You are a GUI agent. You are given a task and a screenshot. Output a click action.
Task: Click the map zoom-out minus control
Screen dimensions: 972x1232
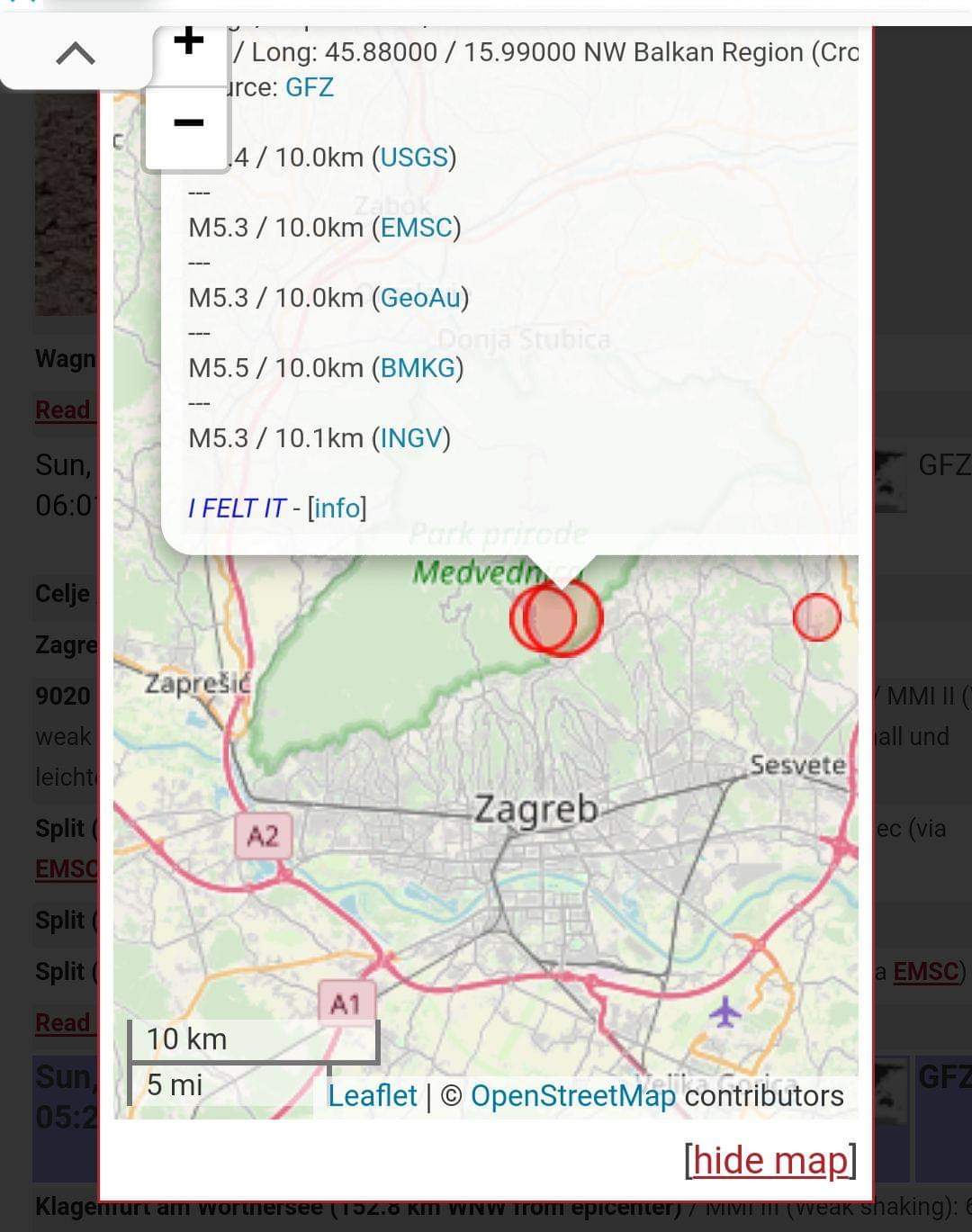pyautogui.click(x=187, y=124)
